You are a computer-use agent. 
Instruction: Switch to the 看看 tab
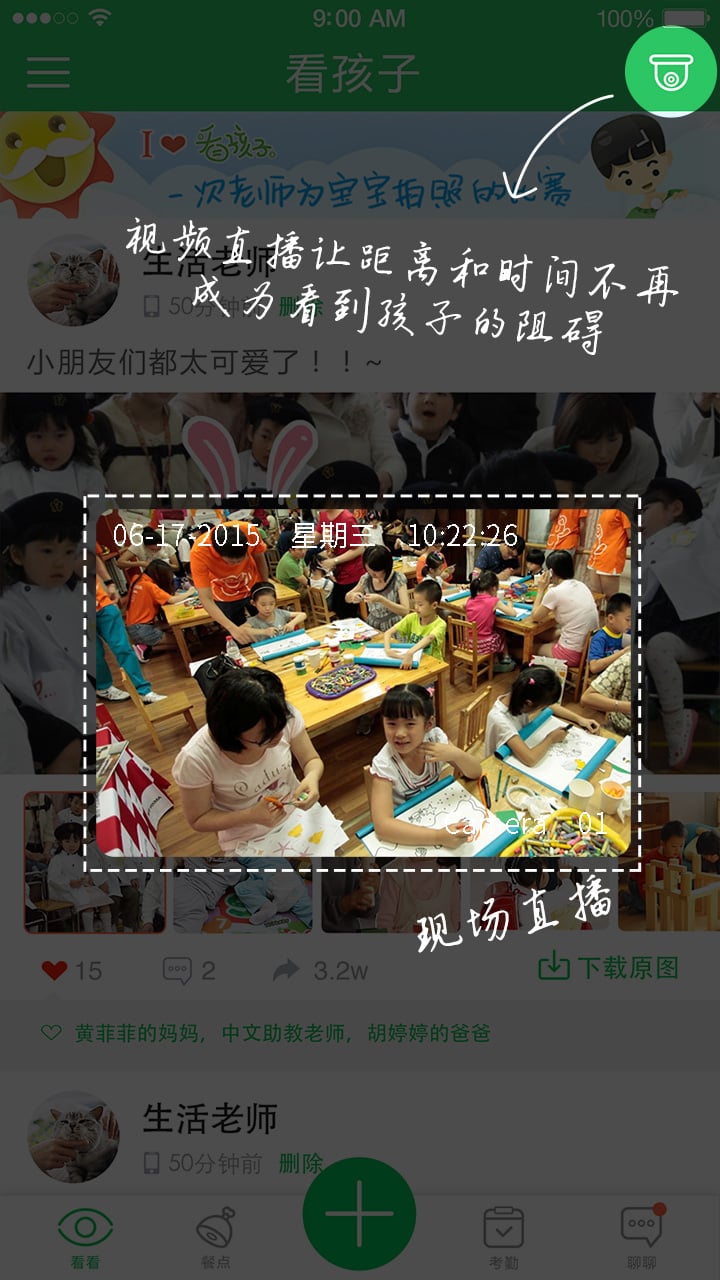click(85, 1238)
